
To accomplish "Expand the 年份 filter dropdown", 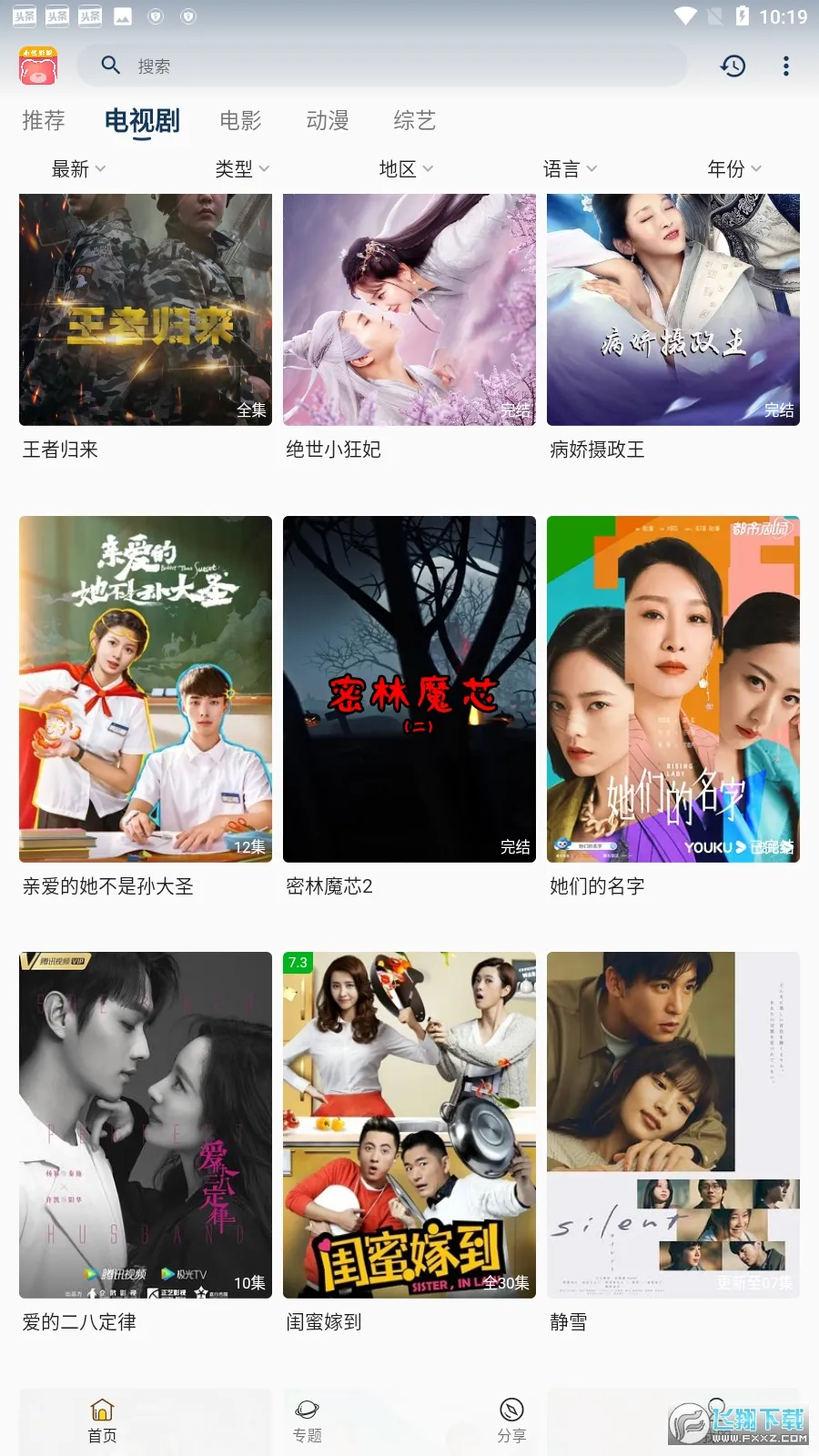I will pyautogui.click(x=734, y=168).
